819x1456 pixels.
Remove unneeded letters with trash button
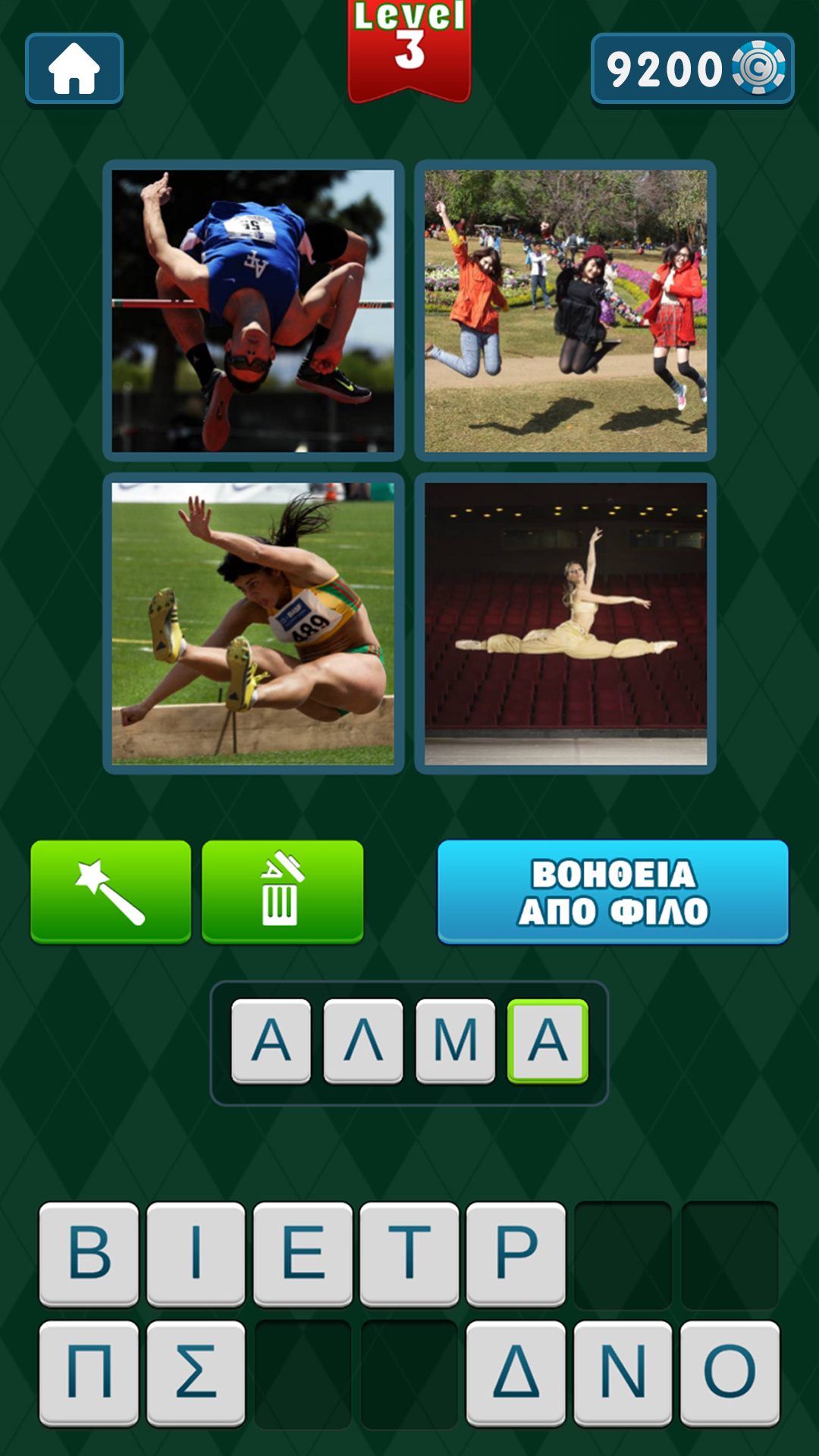[282, 891]
